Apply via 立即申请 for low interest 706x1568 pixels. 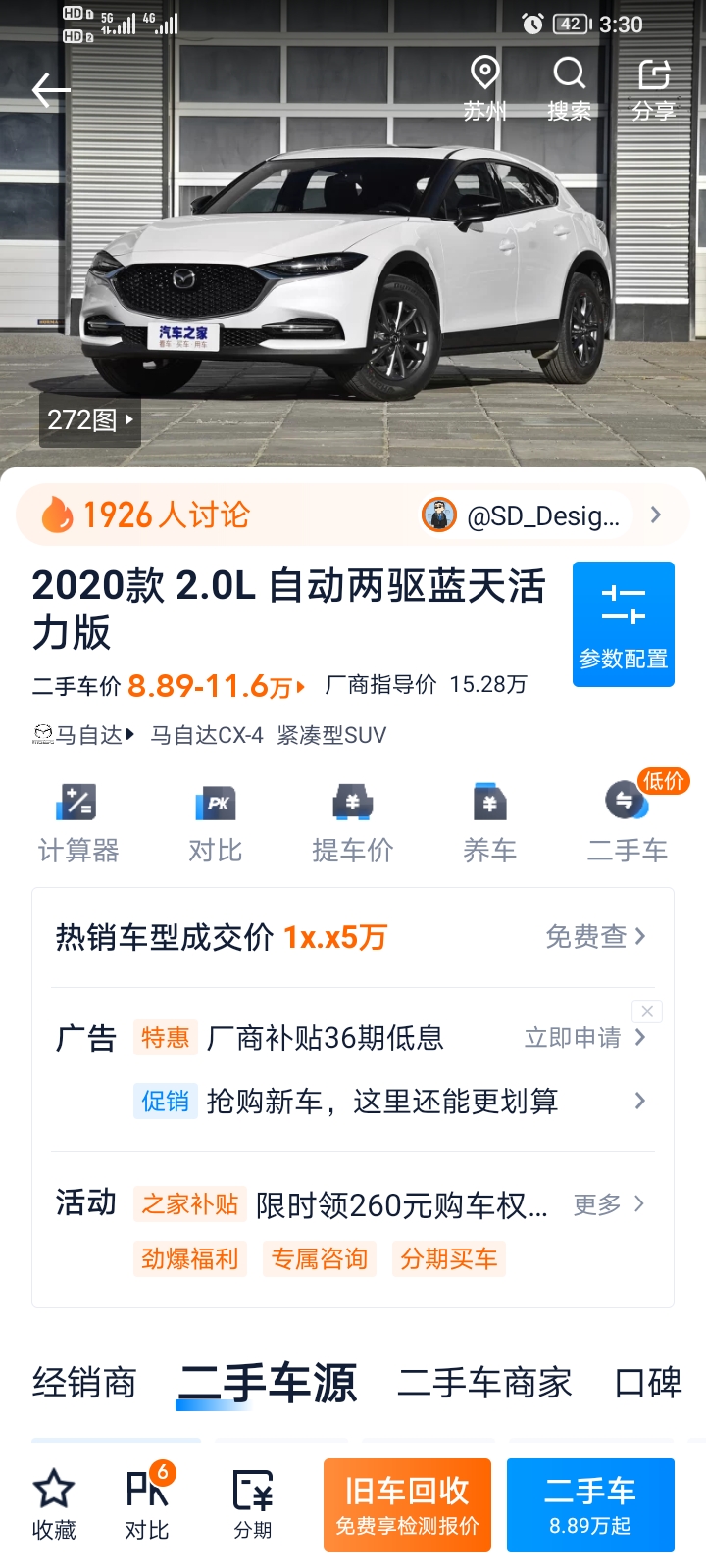tap(584, 1037)
